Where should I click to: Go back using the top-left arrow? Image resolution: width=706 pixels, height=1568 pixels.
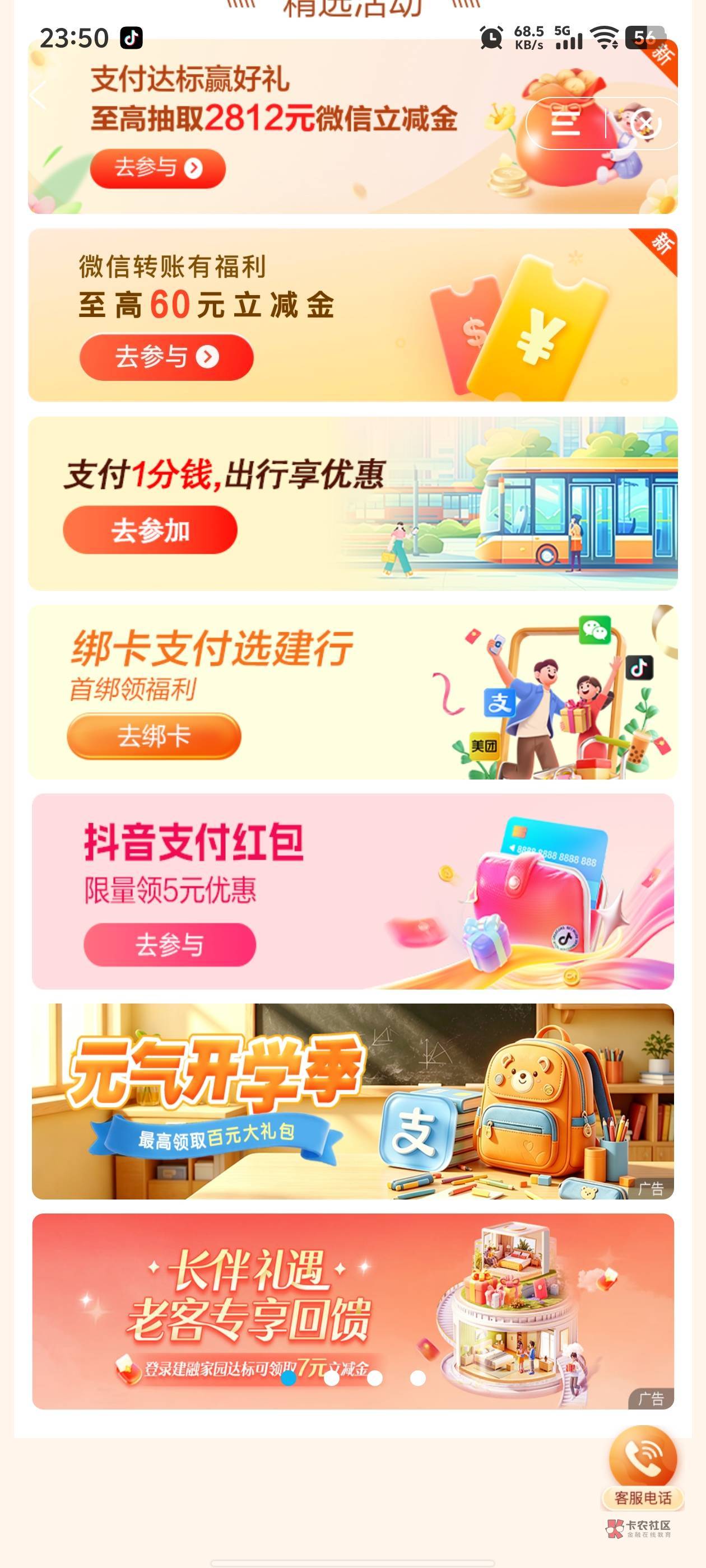click(38, 96)
